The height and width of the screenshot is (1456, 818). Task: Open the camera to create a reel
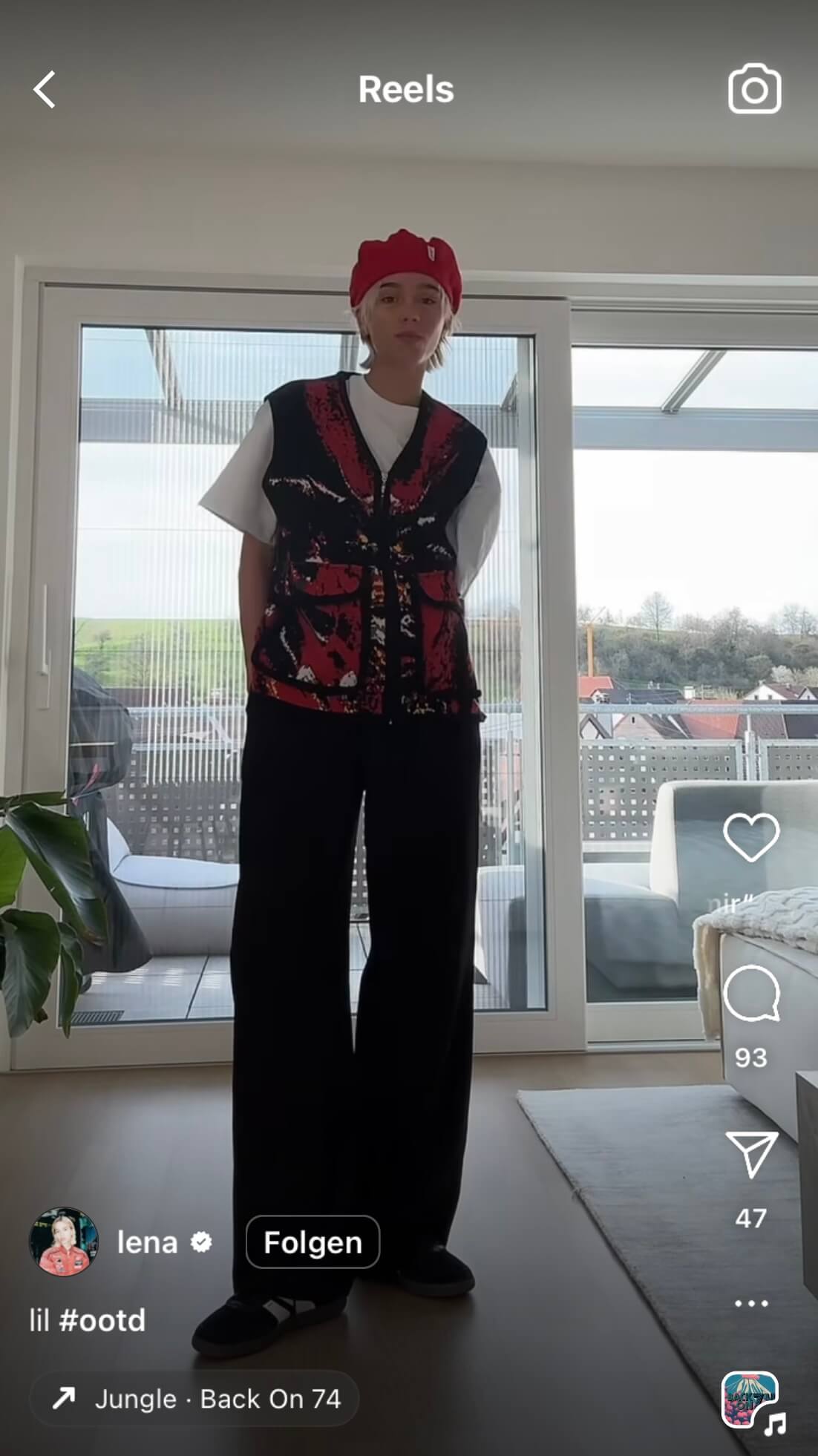(754, 90)
